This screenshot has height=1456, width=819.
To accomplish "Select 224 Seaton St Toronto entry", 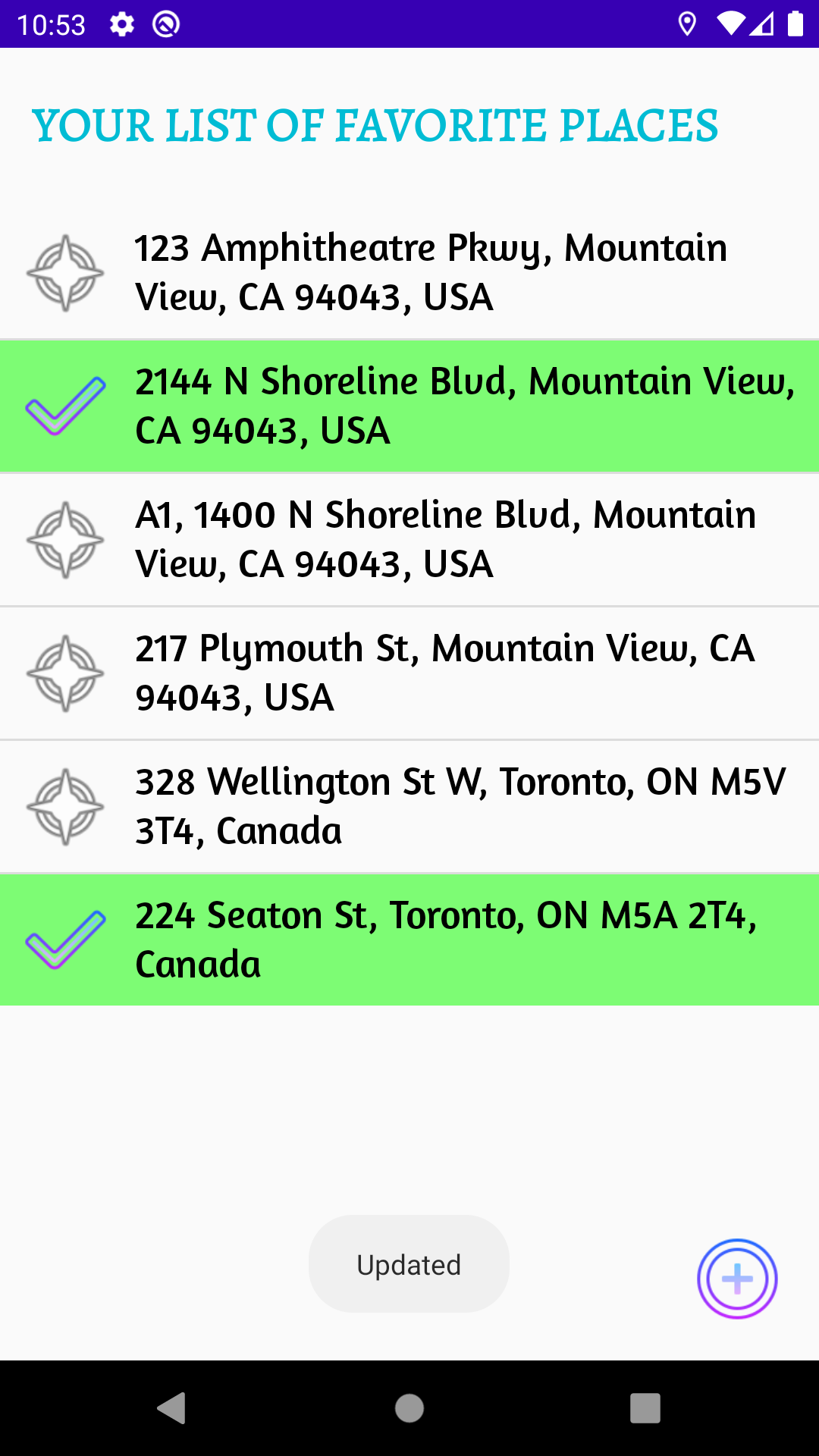I will click(409, 940).
